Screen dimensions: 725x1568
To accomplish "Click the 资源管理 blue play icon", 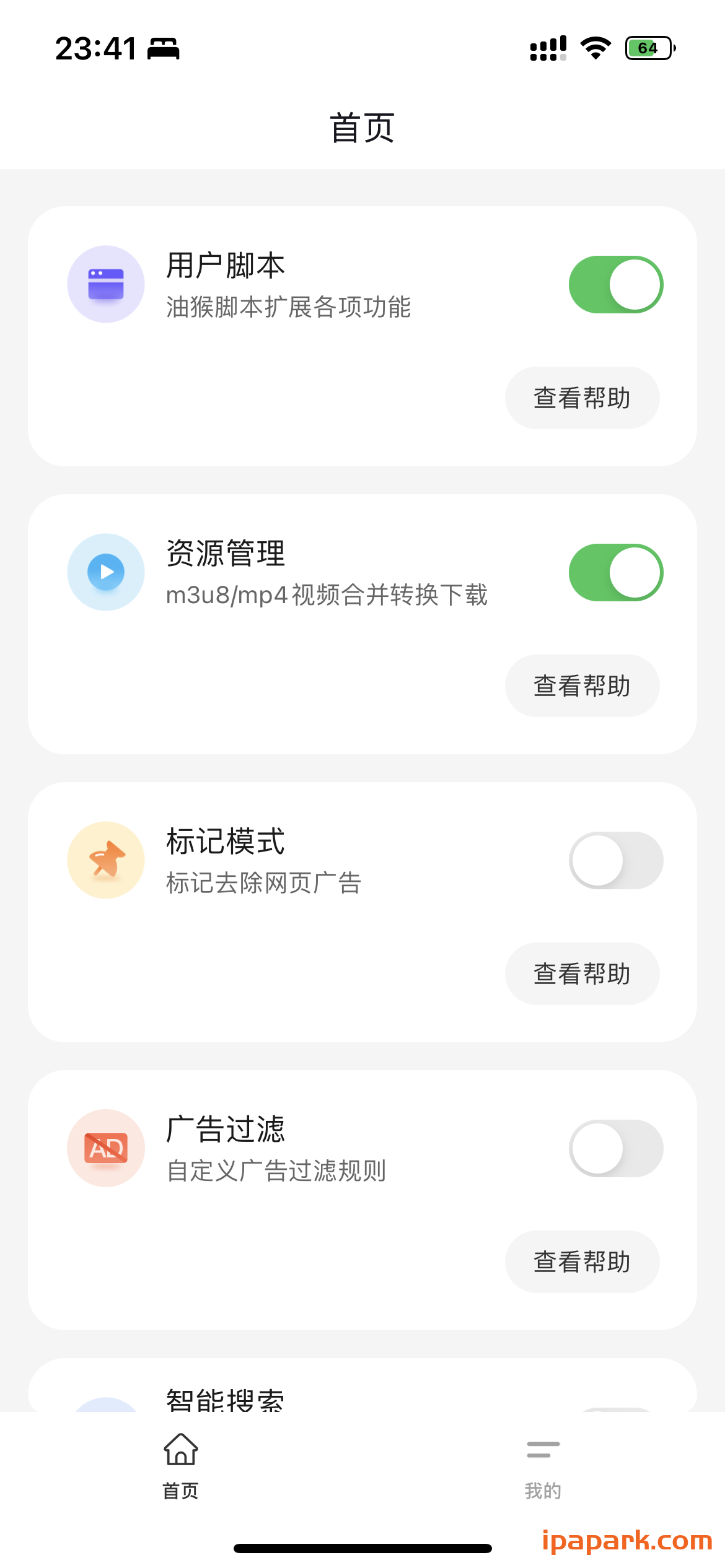I will click(x=105, y=572).
